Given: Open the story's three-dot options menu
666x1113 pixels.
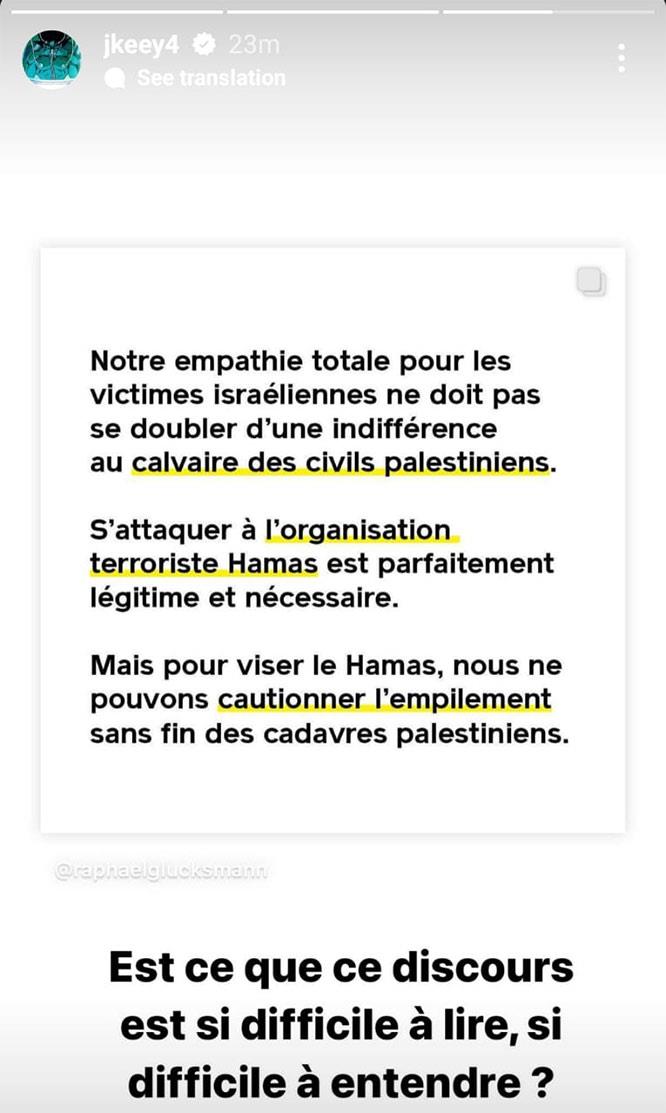Looking at the screenshot, I should tap(622, 57).
